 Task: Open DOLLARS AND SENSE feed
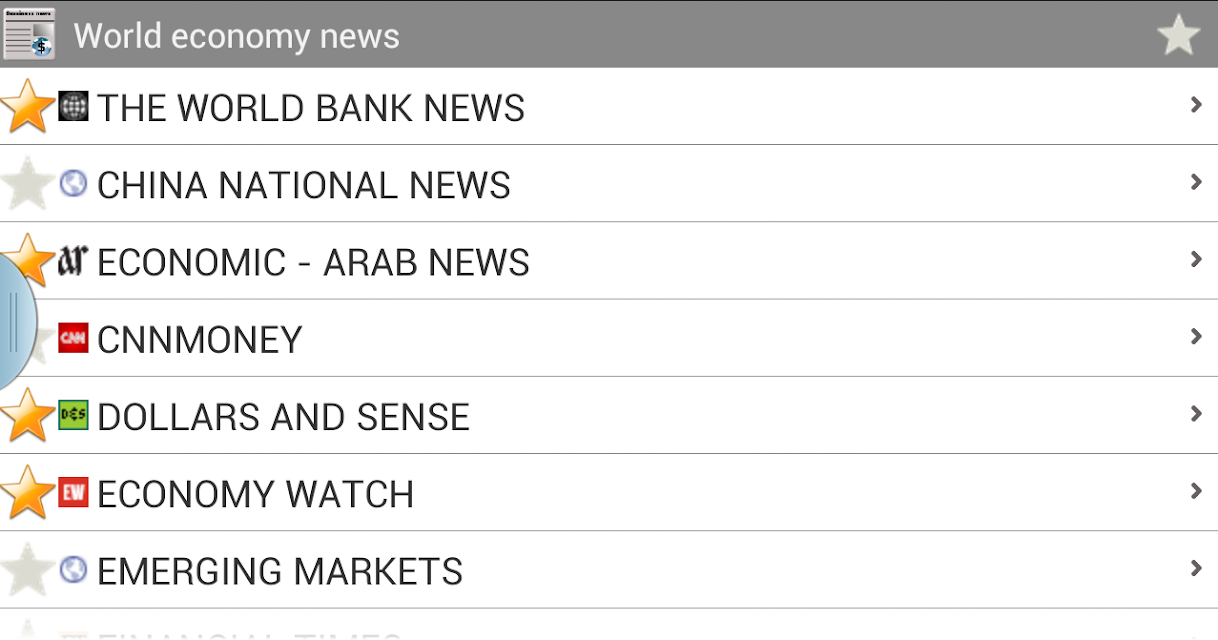tap(609, 415)
